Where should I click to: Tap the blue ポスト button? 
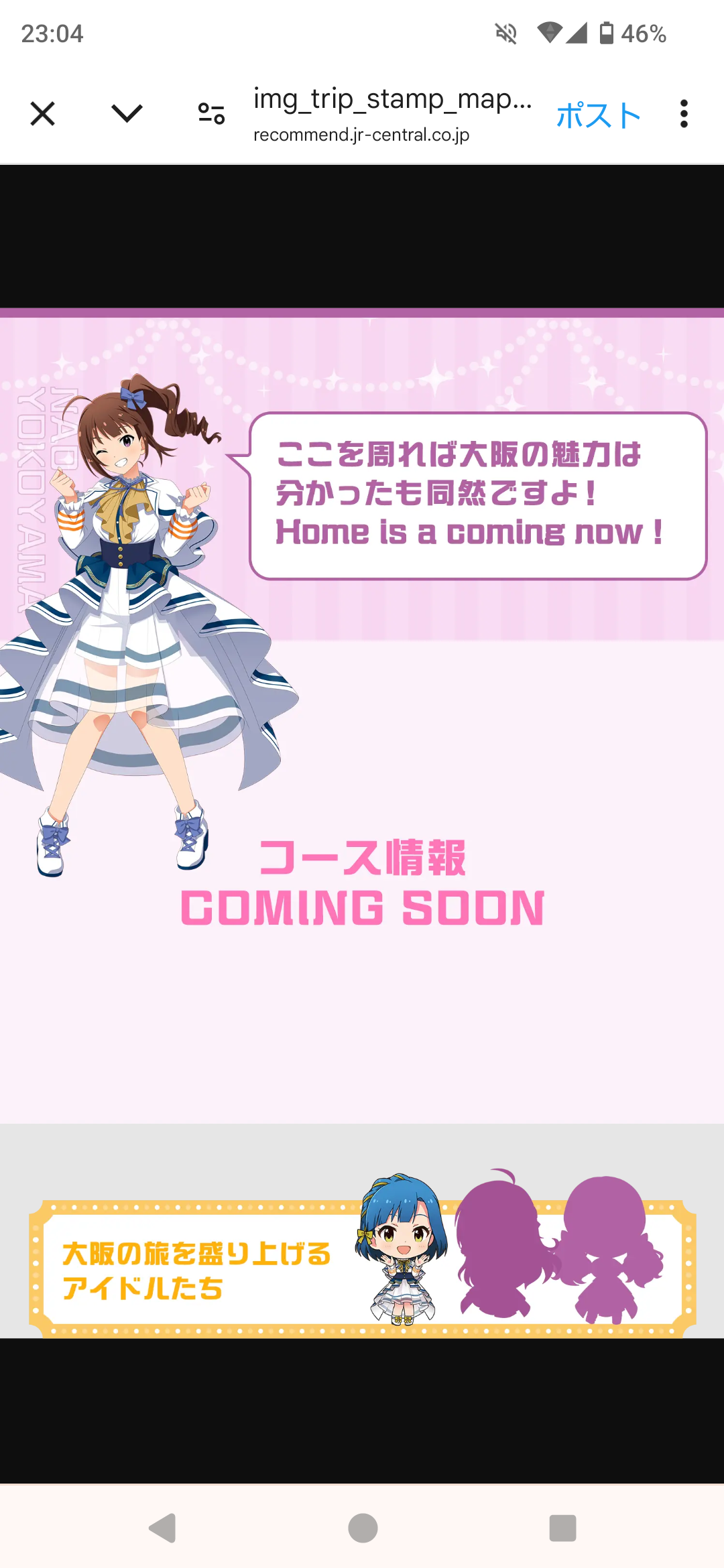pos(598,115)
